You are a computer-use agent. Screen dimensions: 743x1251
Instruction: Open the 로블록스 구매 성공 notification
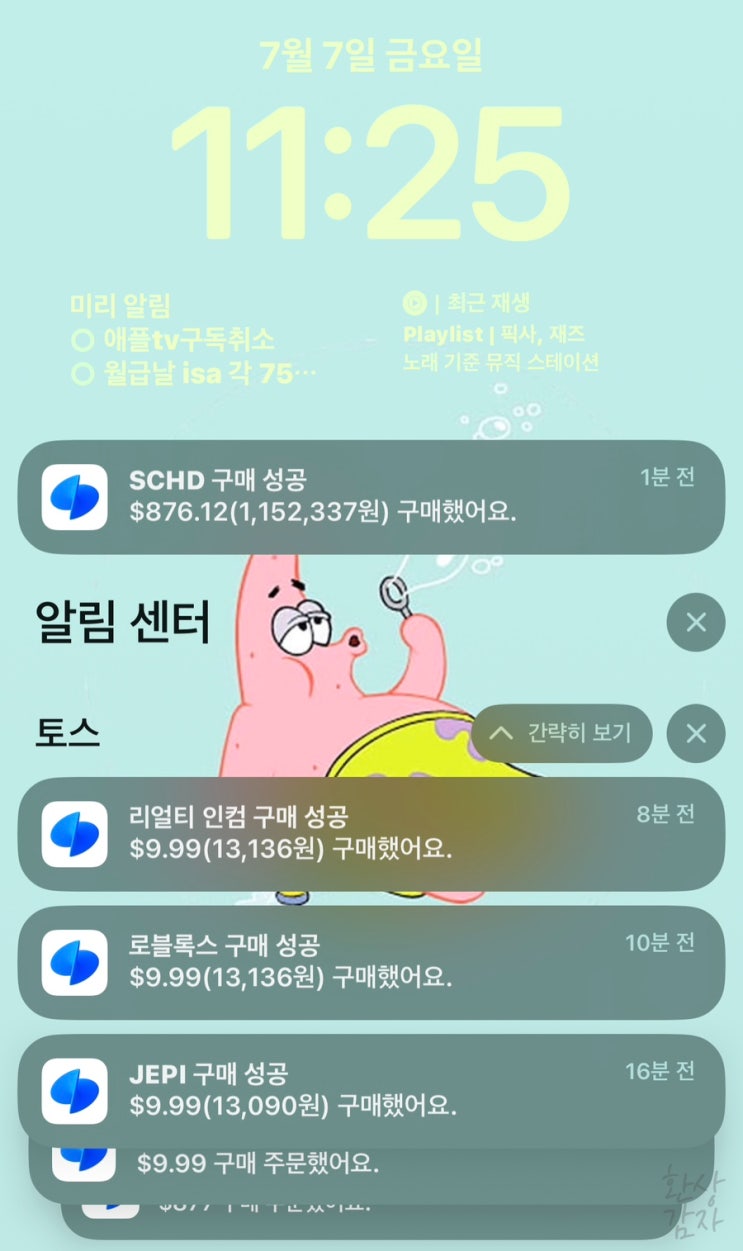tap(370, 961)
